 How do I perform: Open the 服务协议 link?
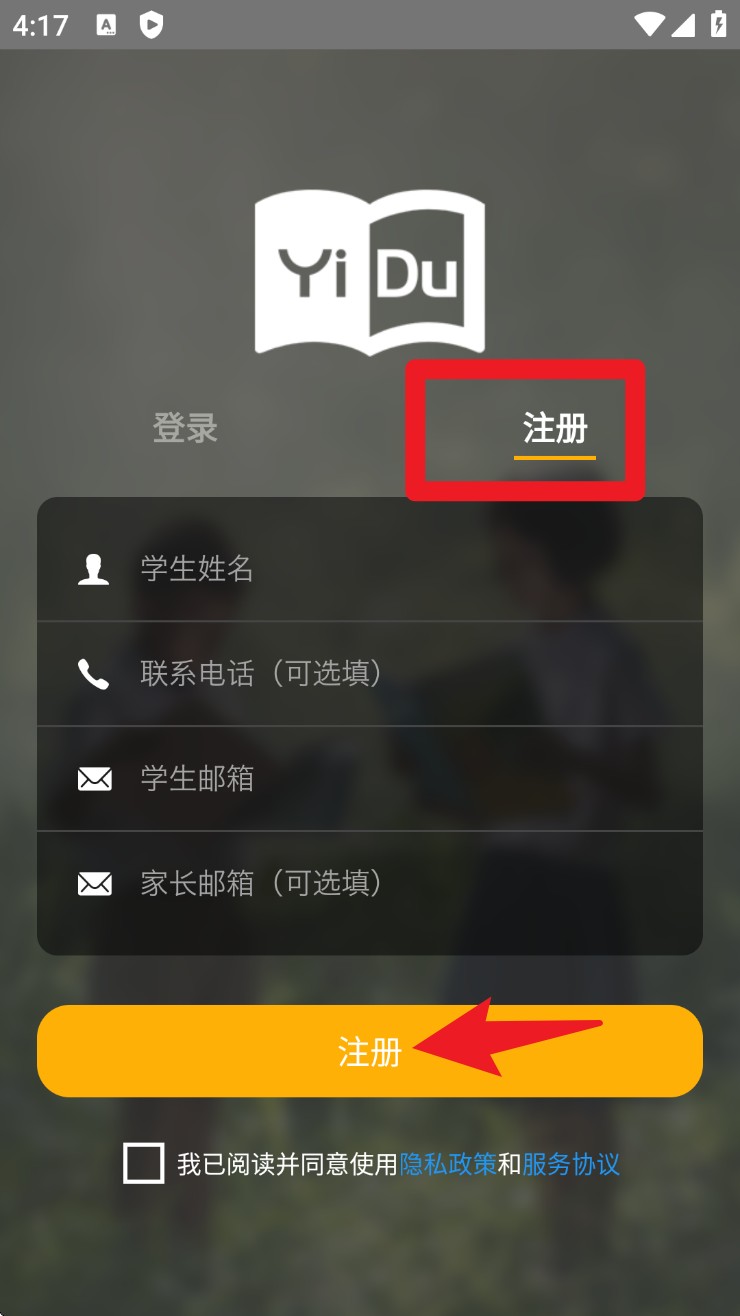571,1164
